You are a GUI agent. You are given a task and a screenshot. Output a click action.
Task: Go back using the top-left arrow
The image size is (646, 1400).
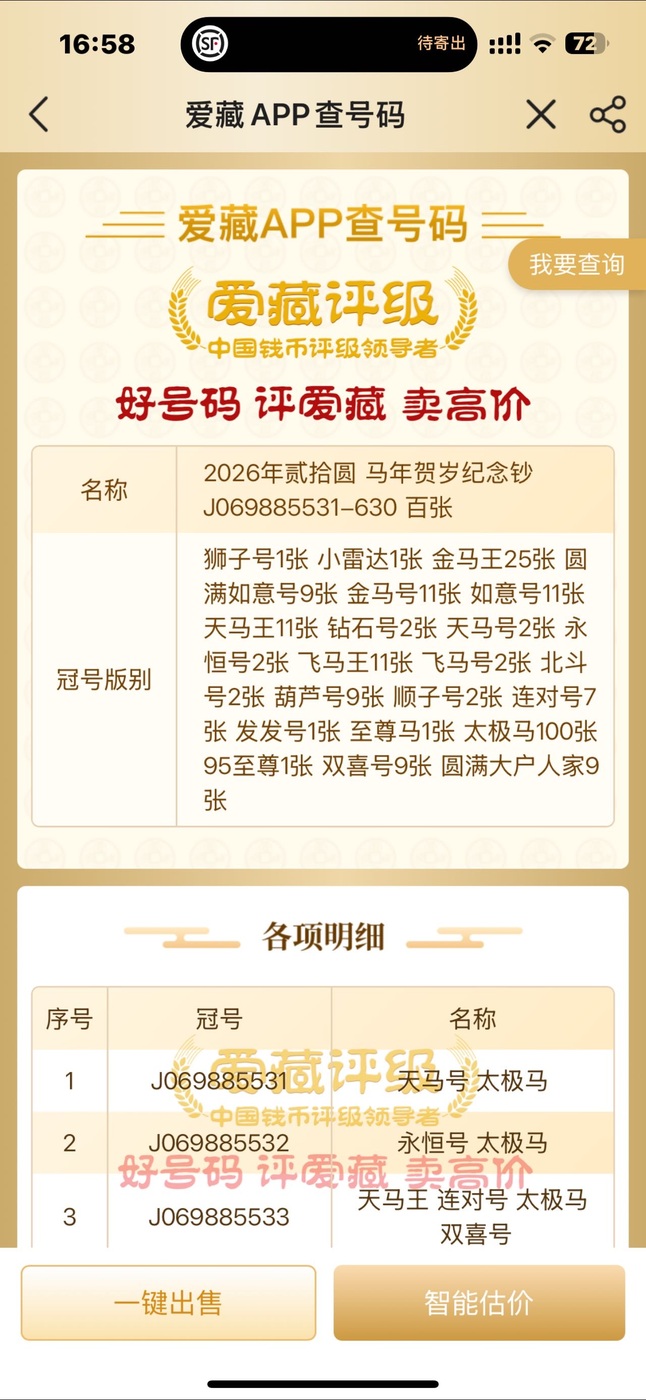(39, 115)
